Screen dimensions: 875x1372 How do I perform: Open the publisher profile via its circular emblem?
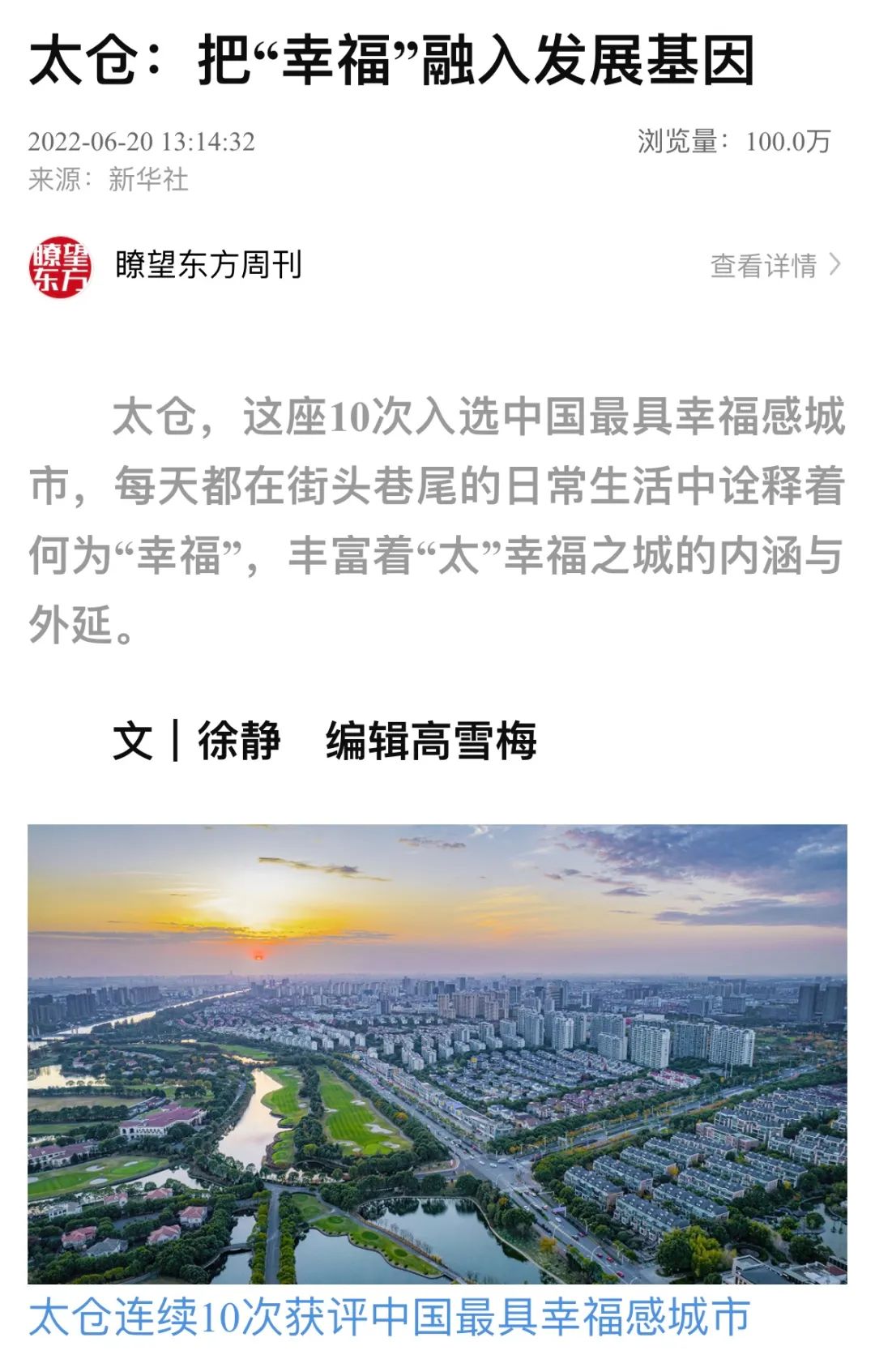click(x=61, y=267)
